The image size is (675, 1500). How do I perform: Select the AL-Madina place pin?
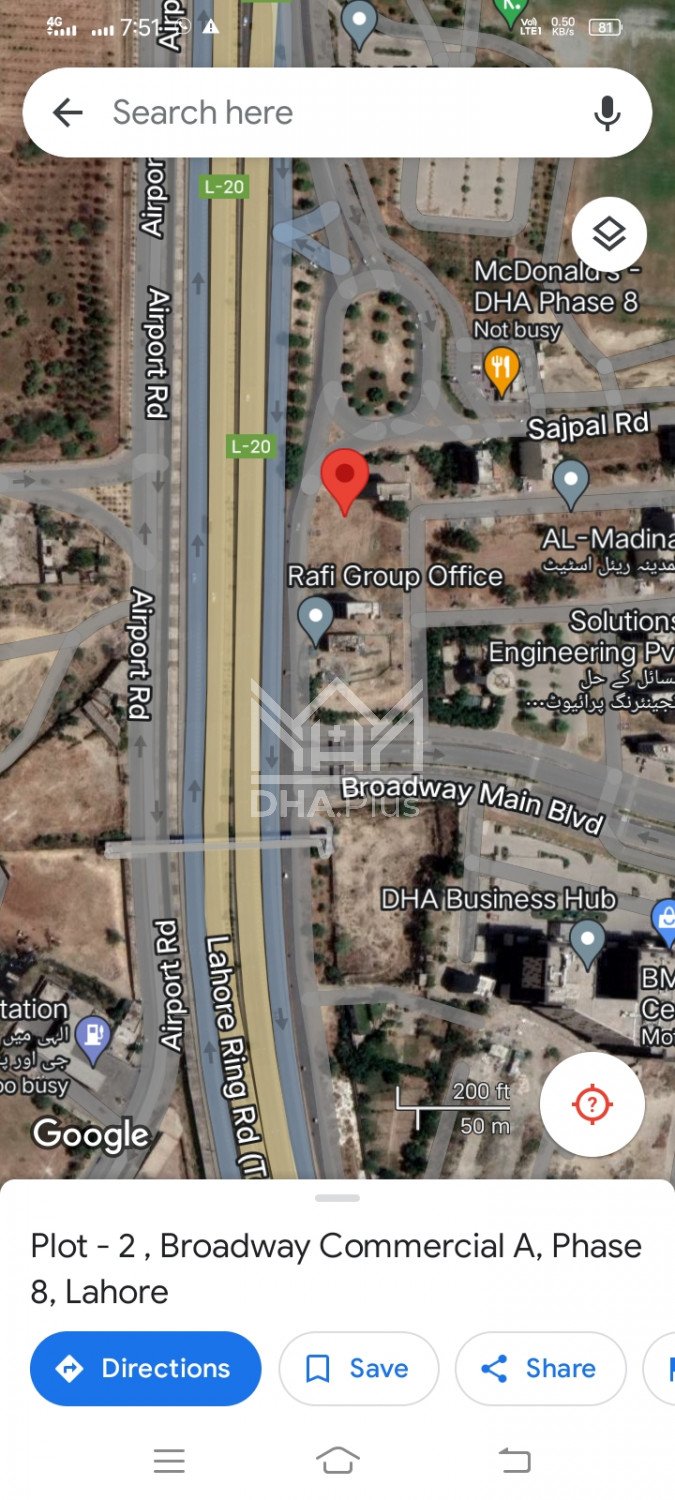click(571, 481)
